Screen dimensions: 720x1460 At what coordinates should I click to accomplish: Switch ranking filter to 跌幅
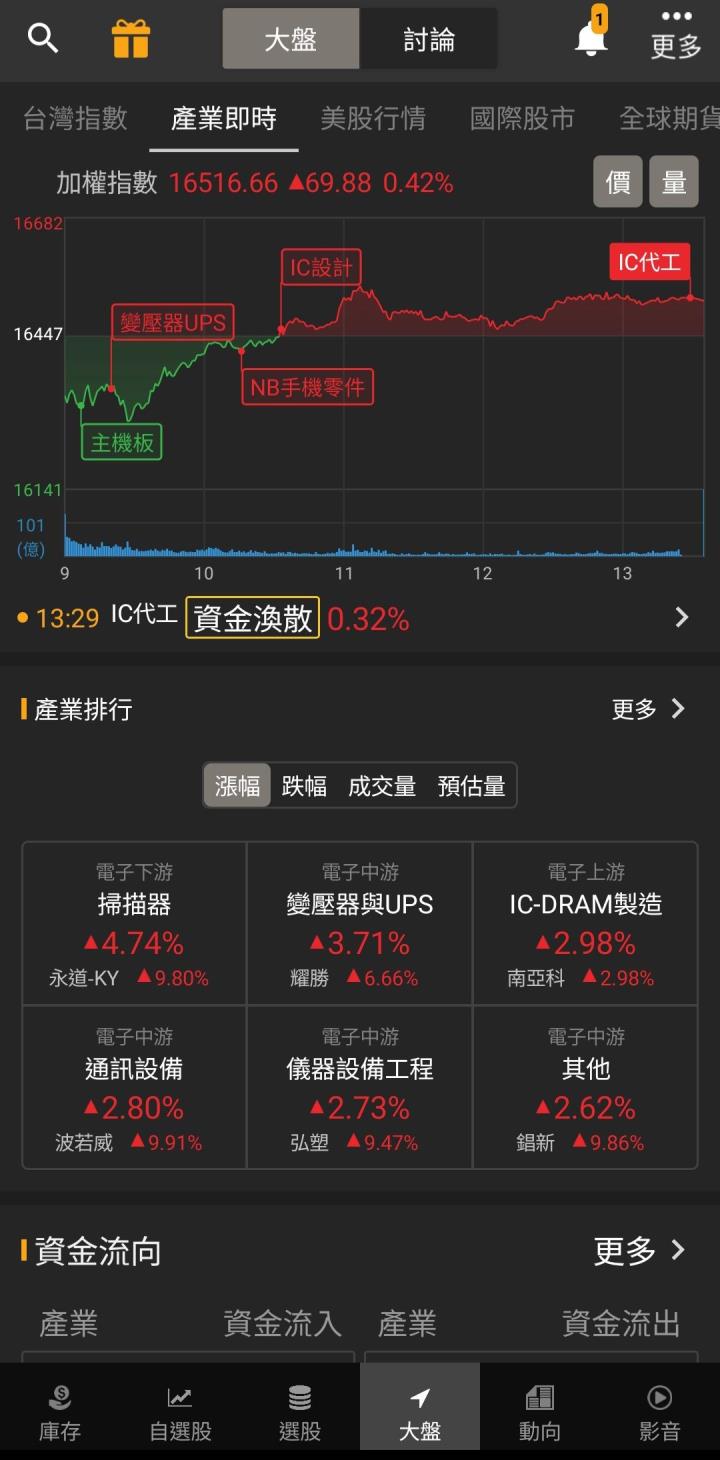coord(303,785)
